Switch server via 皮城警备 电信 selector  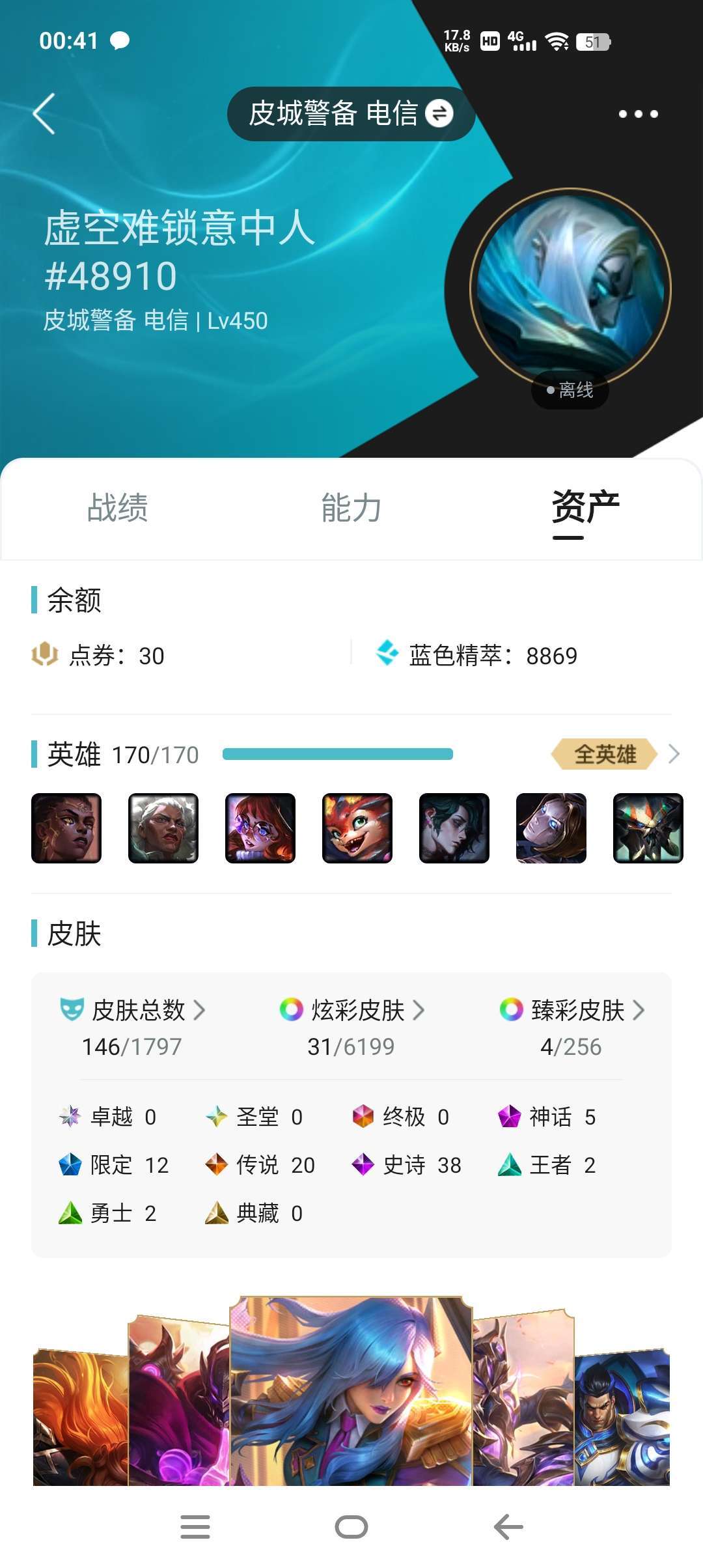351,114
